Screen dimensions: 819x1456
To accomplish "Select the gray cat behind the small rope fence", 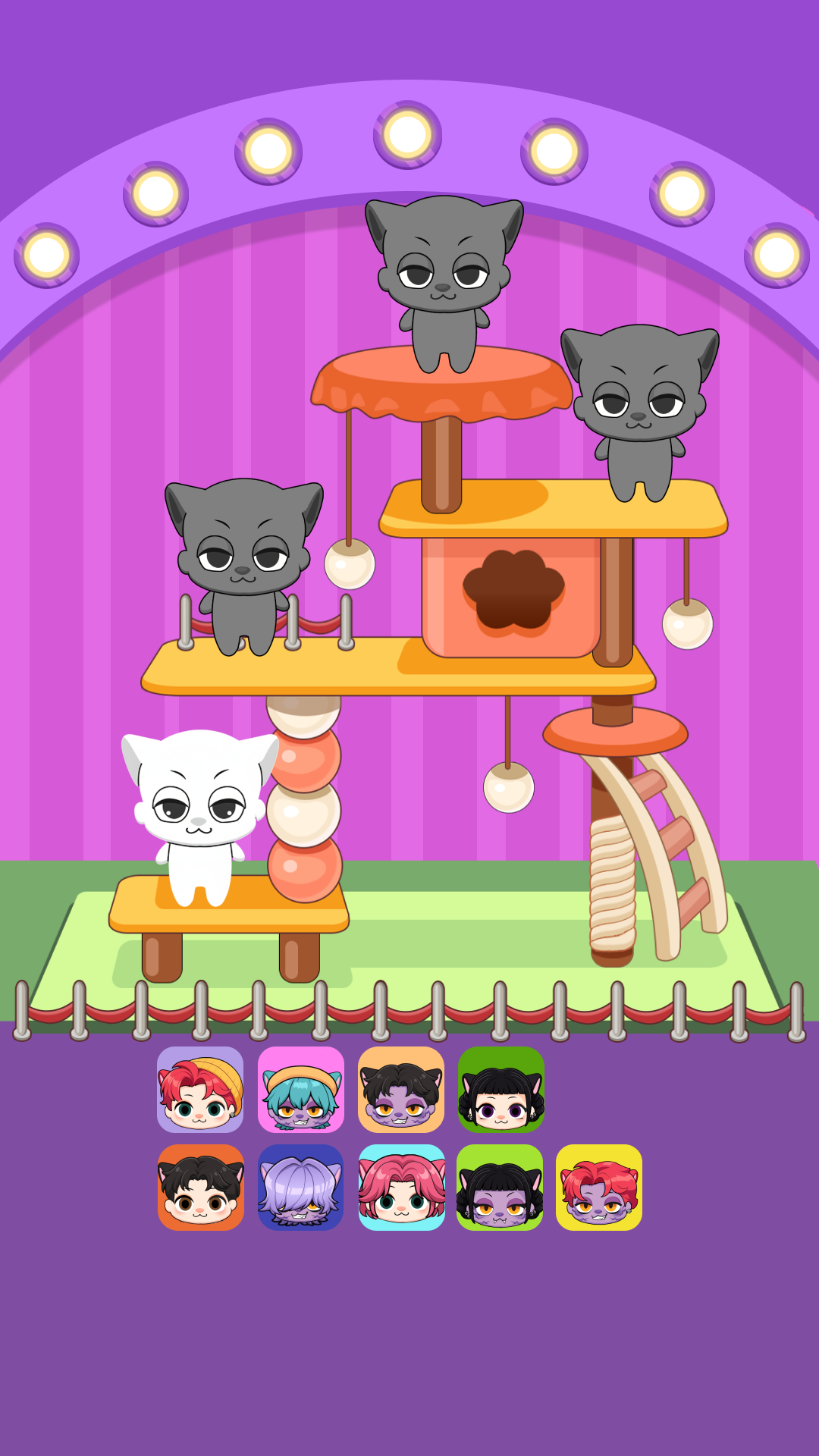I will [x=243, y=561].
